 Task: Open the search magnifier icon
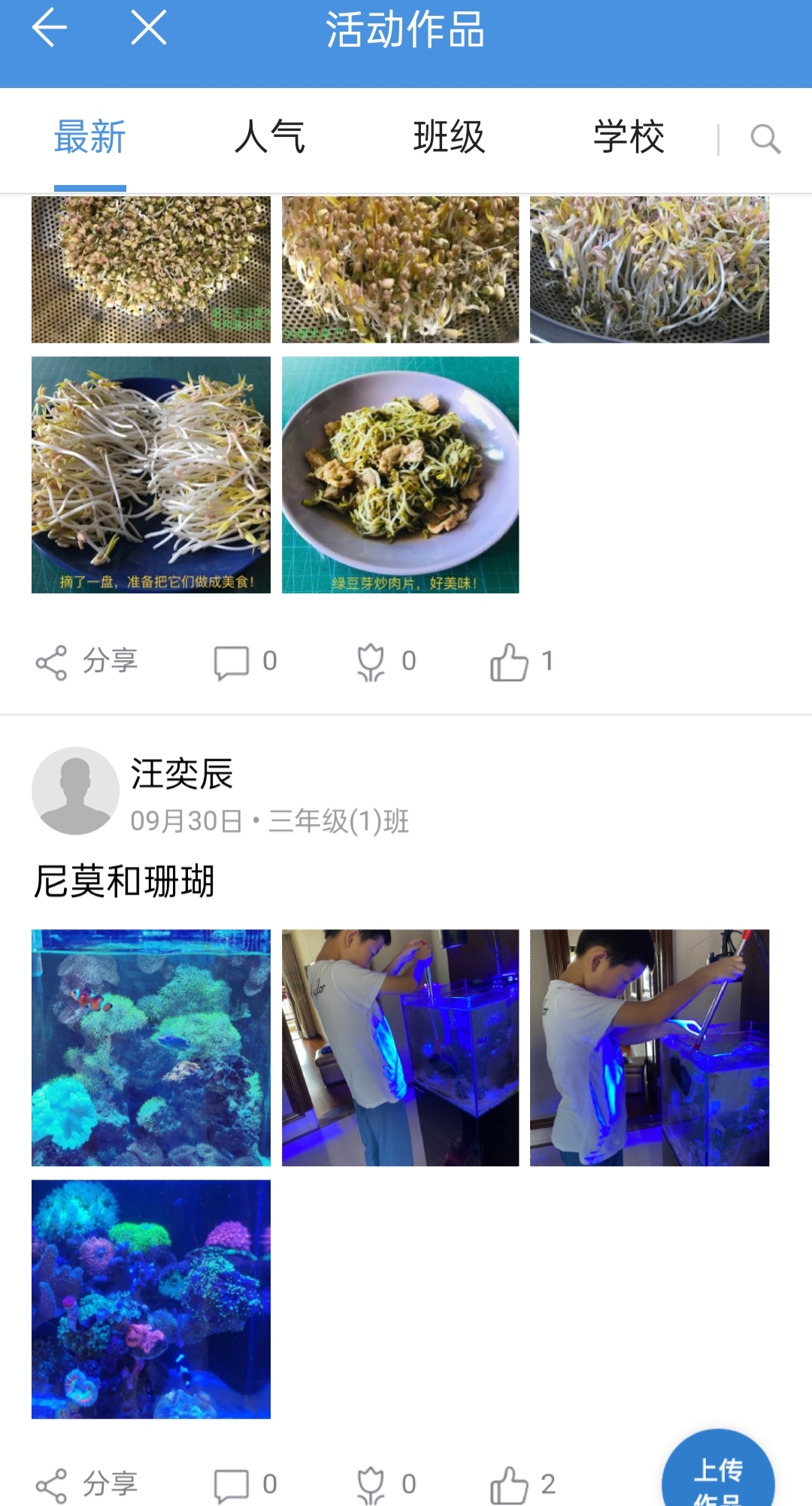765,139
